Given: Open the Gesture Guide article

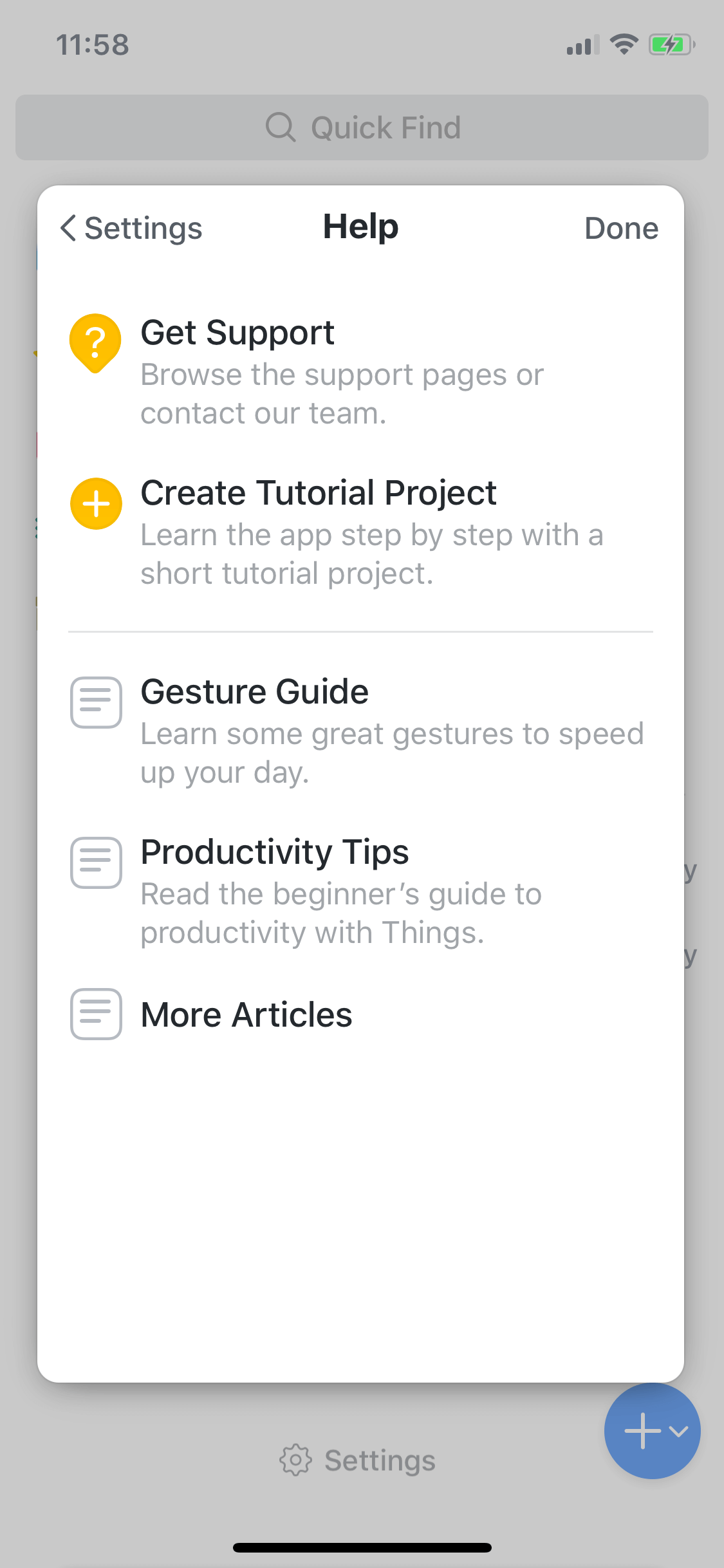Looking at the screenshot, I should pyautogui.click(x=360, y=731).
